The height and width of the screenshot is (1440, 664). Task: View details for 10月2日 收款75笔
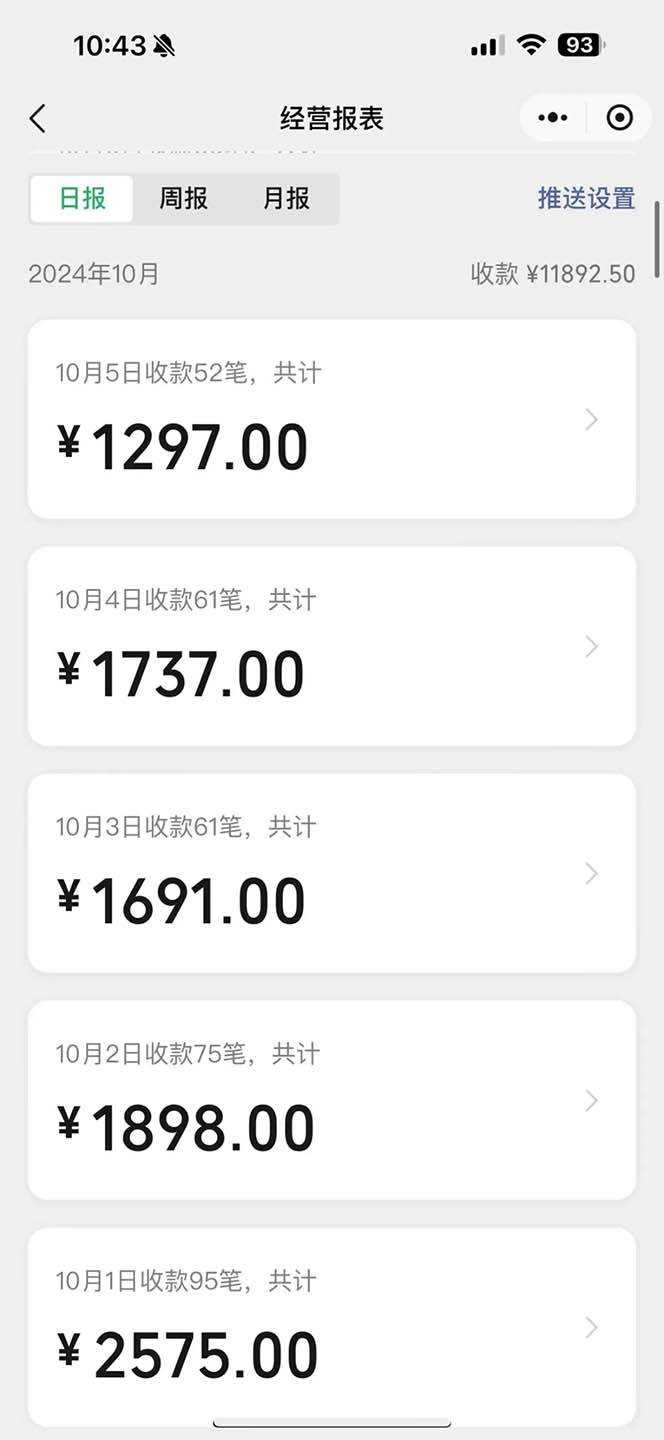(331, 1100)
